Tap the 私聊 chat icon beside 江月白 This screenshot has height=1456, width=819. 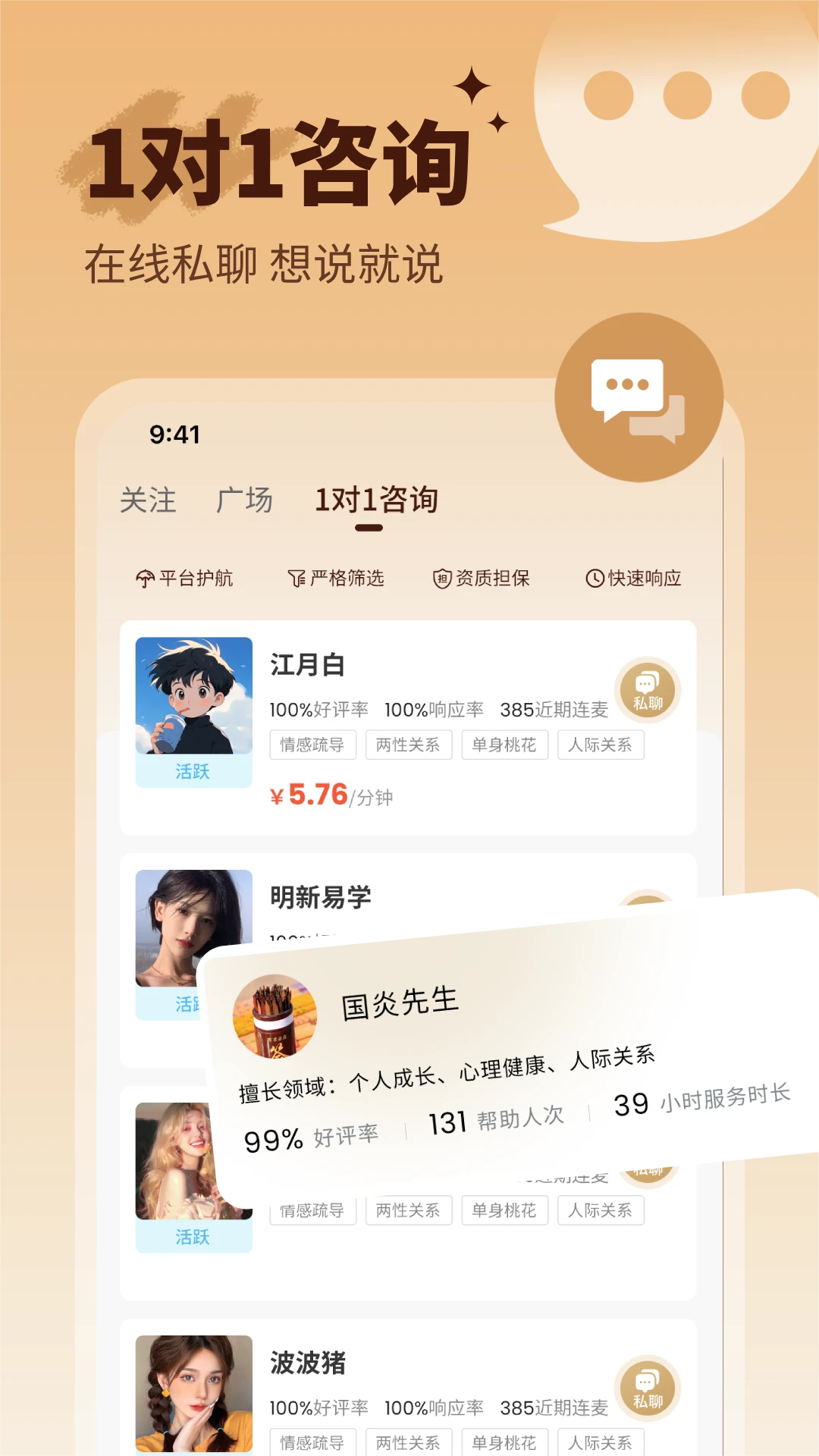click(647, 690)
